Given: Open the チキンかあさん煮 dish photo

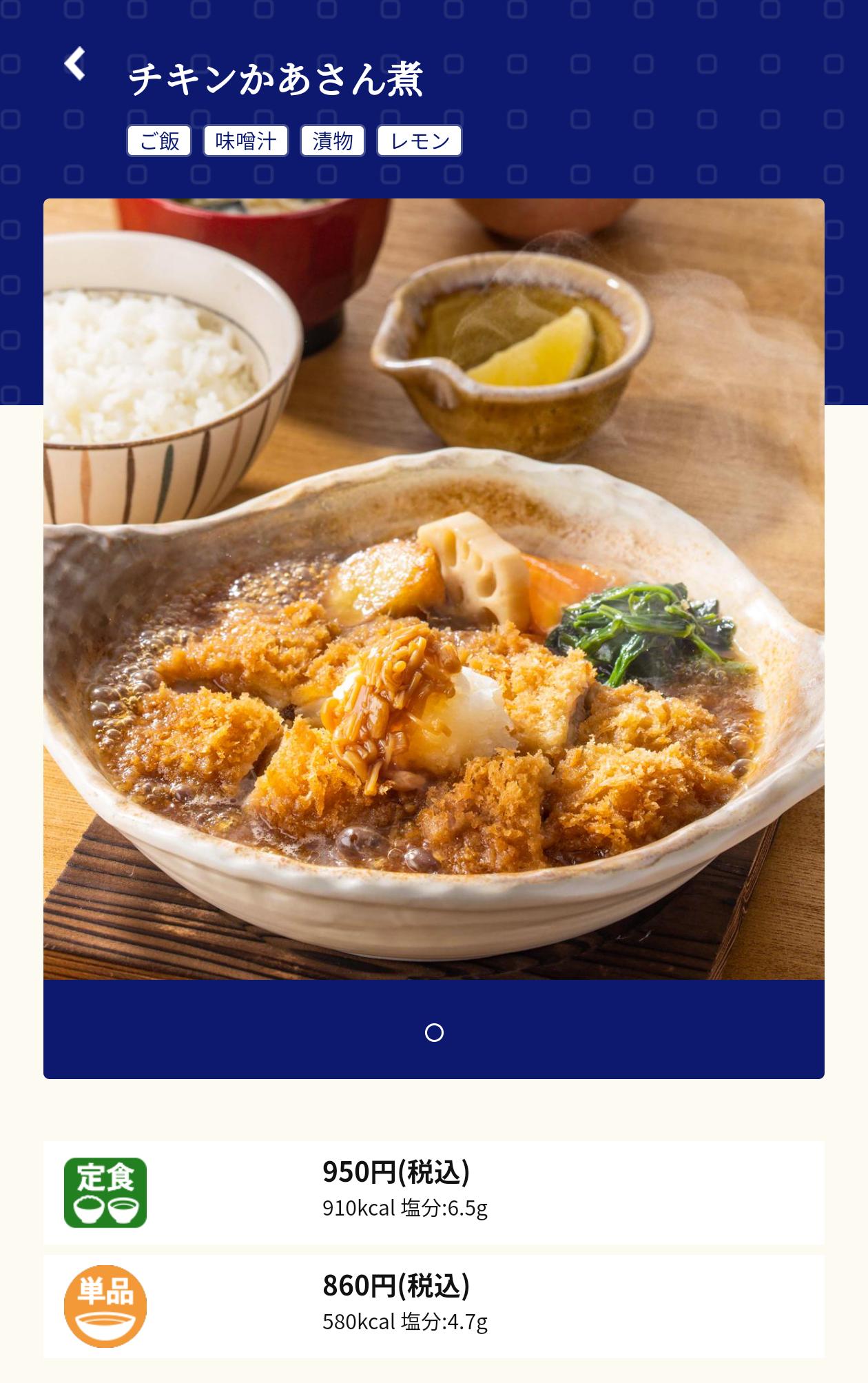Looking at the screenshot, I should tap(434, 589).
